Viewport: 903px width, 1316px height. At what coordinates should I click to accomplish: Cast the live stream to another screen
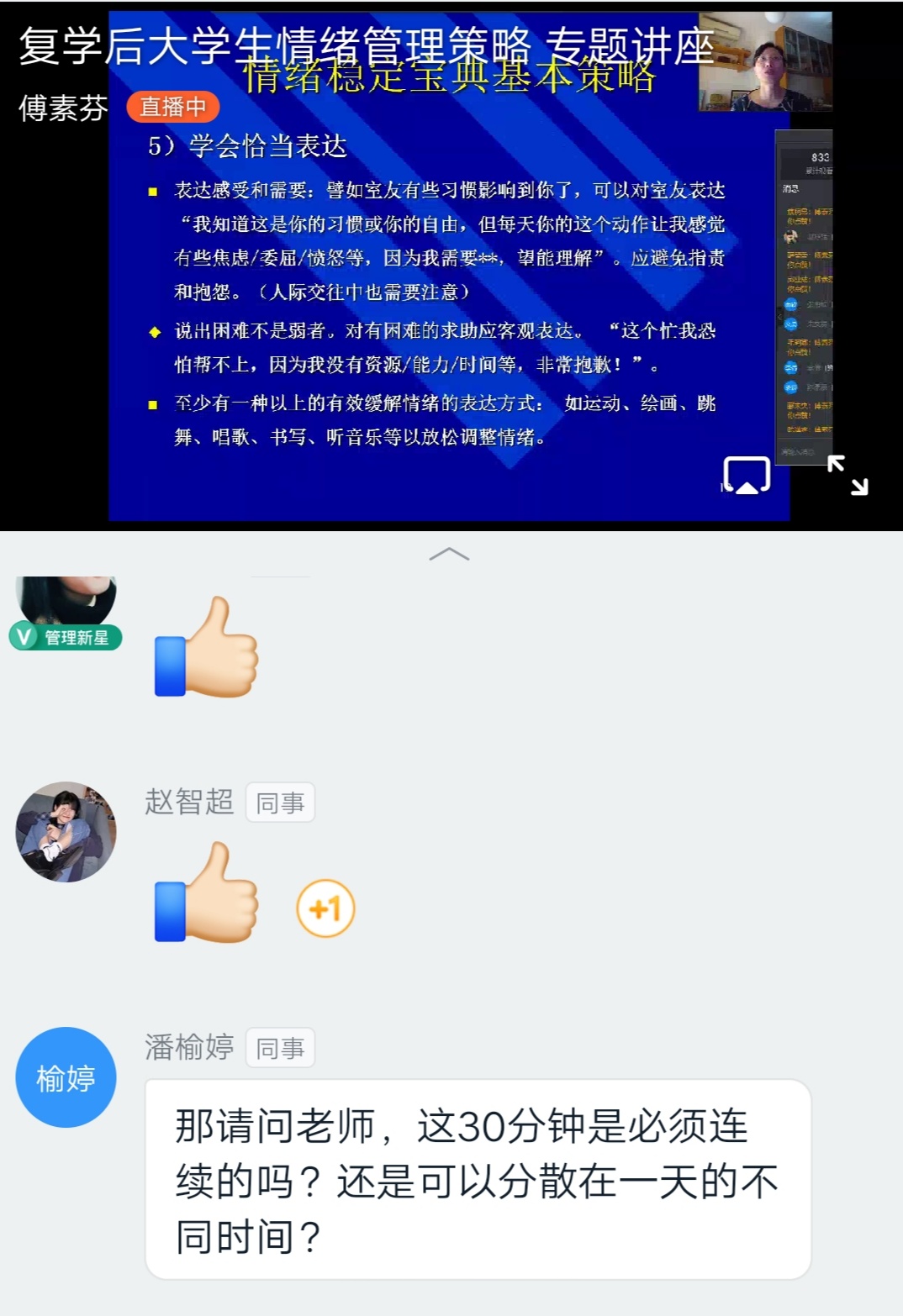747,476
